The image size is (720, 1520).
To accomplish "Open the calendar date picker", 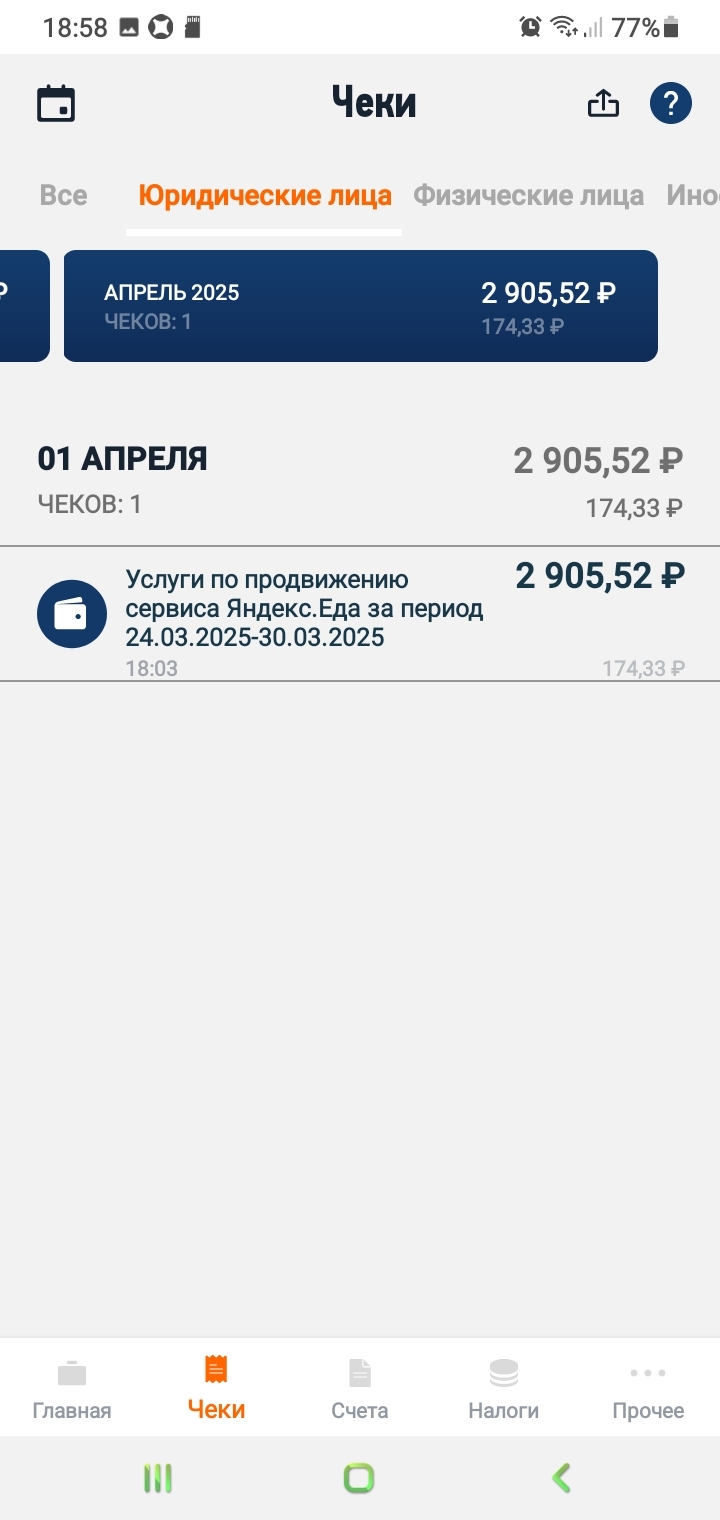I will click(56, 104).
